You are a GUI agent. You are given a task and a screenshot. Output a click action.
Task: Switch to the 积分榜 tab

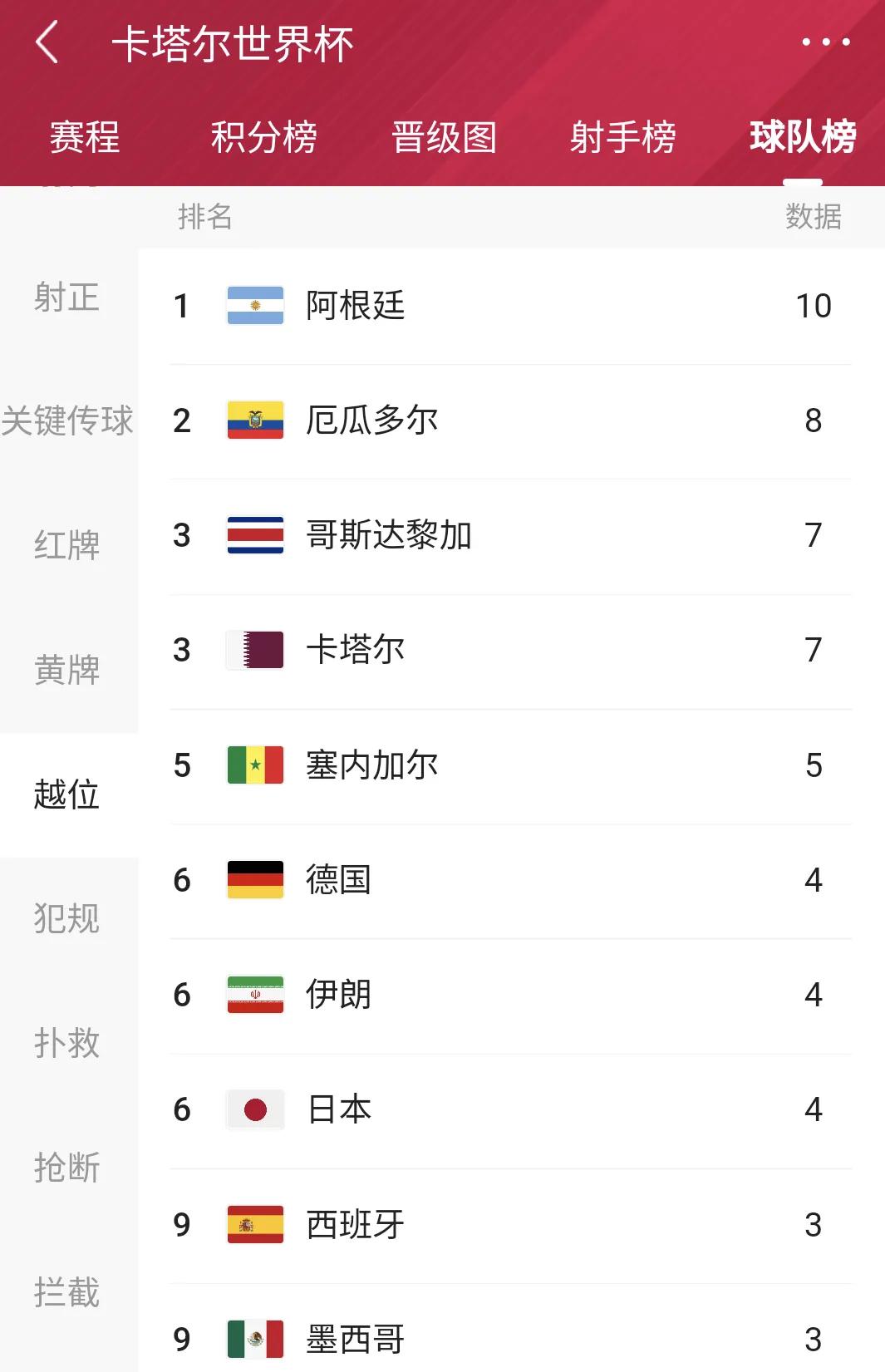(x=263, y=137)
